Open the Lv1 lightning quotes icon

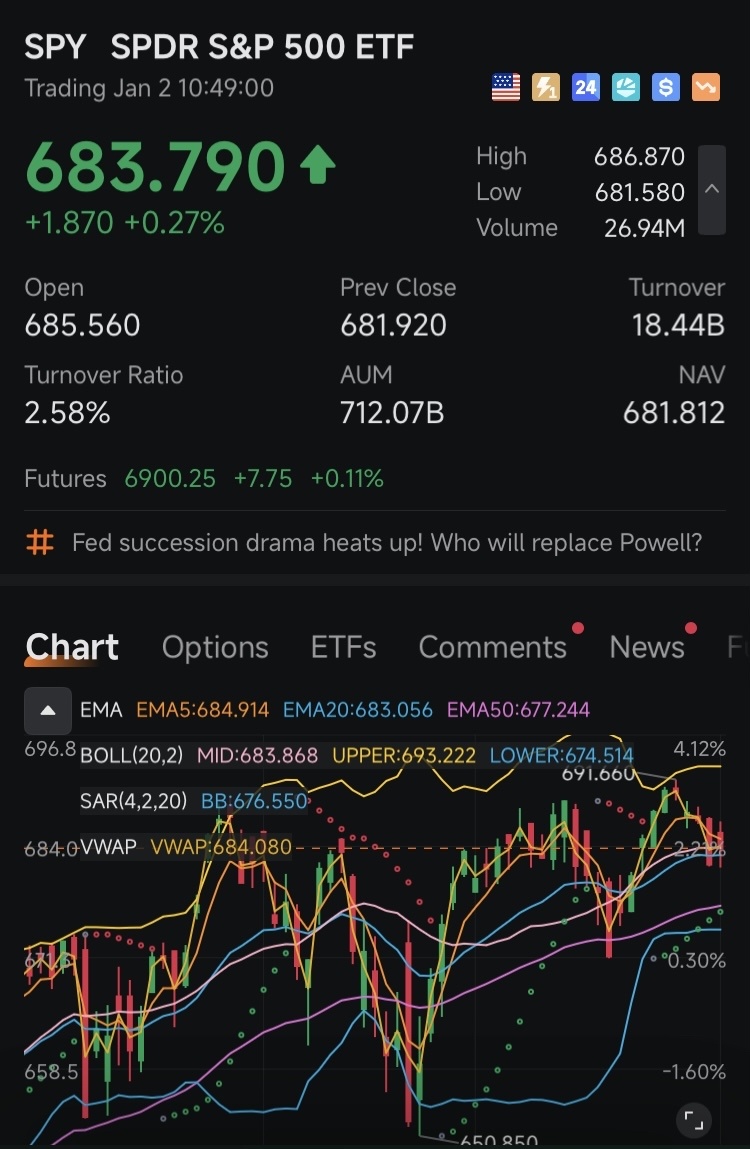tap(545, 88)
